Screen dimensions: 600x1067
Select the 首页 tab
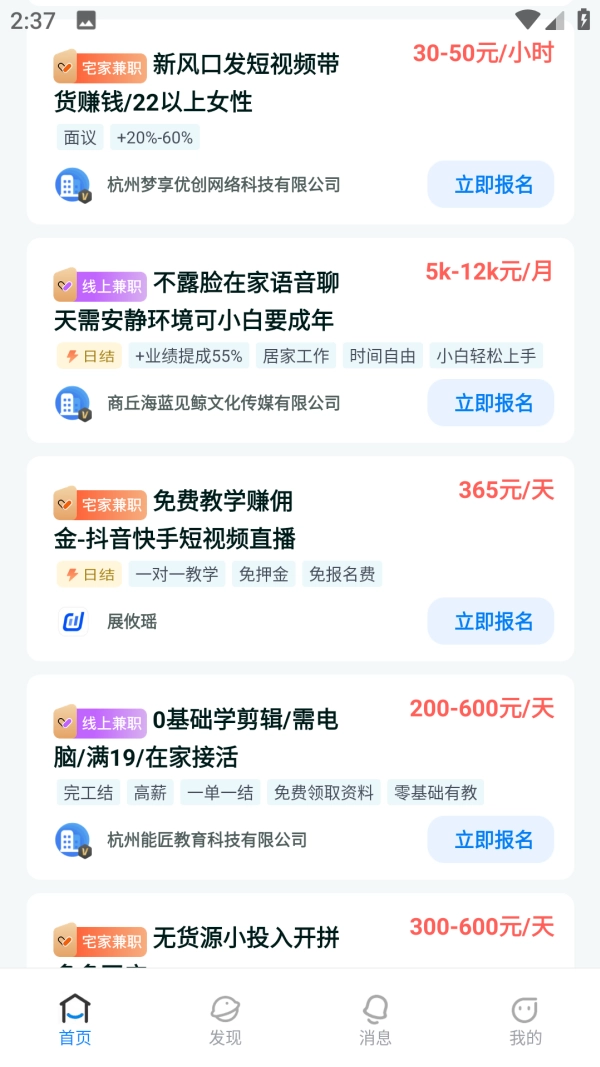pyautogui.click(x=75, y=1019)
